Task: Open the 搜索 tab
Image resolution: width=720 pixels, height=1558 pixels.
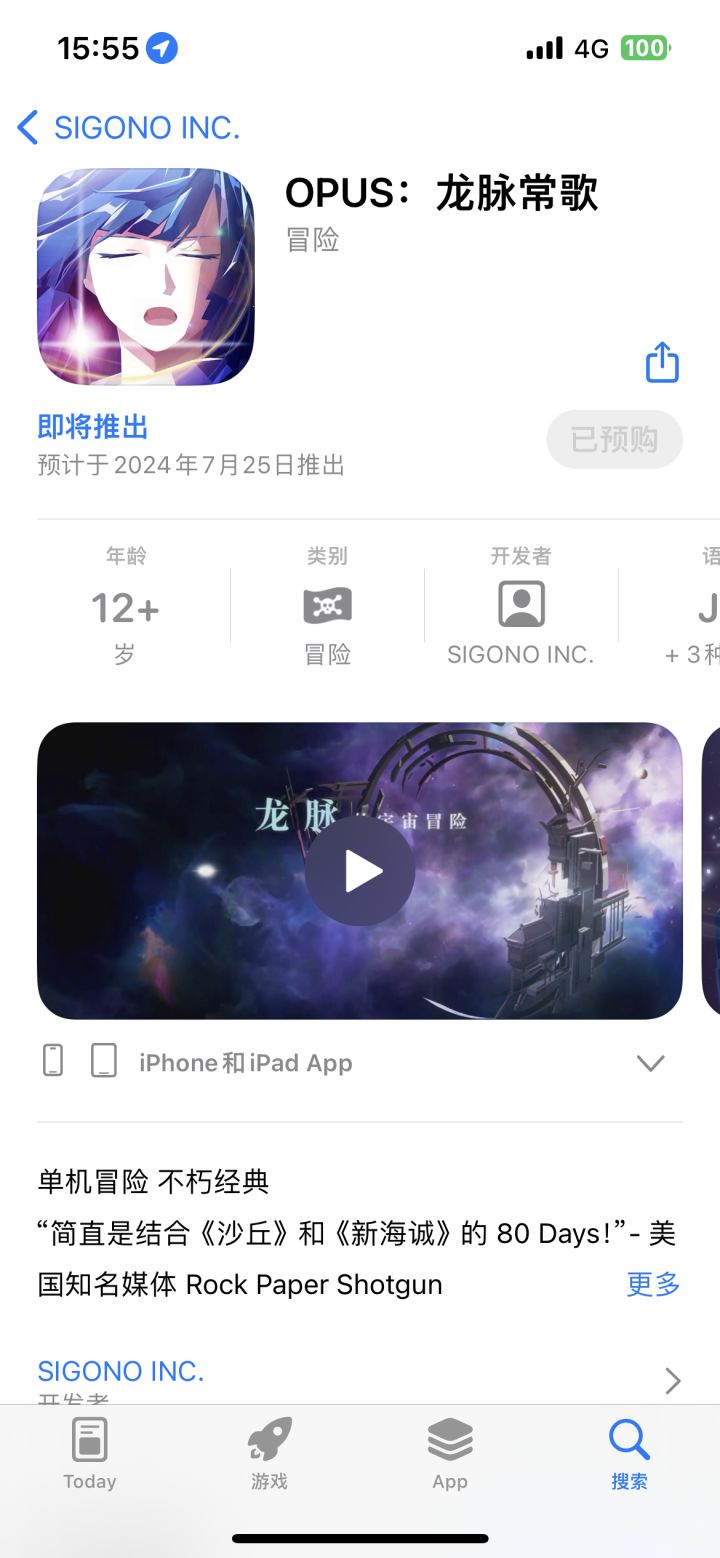Action: click(630, 1453)
